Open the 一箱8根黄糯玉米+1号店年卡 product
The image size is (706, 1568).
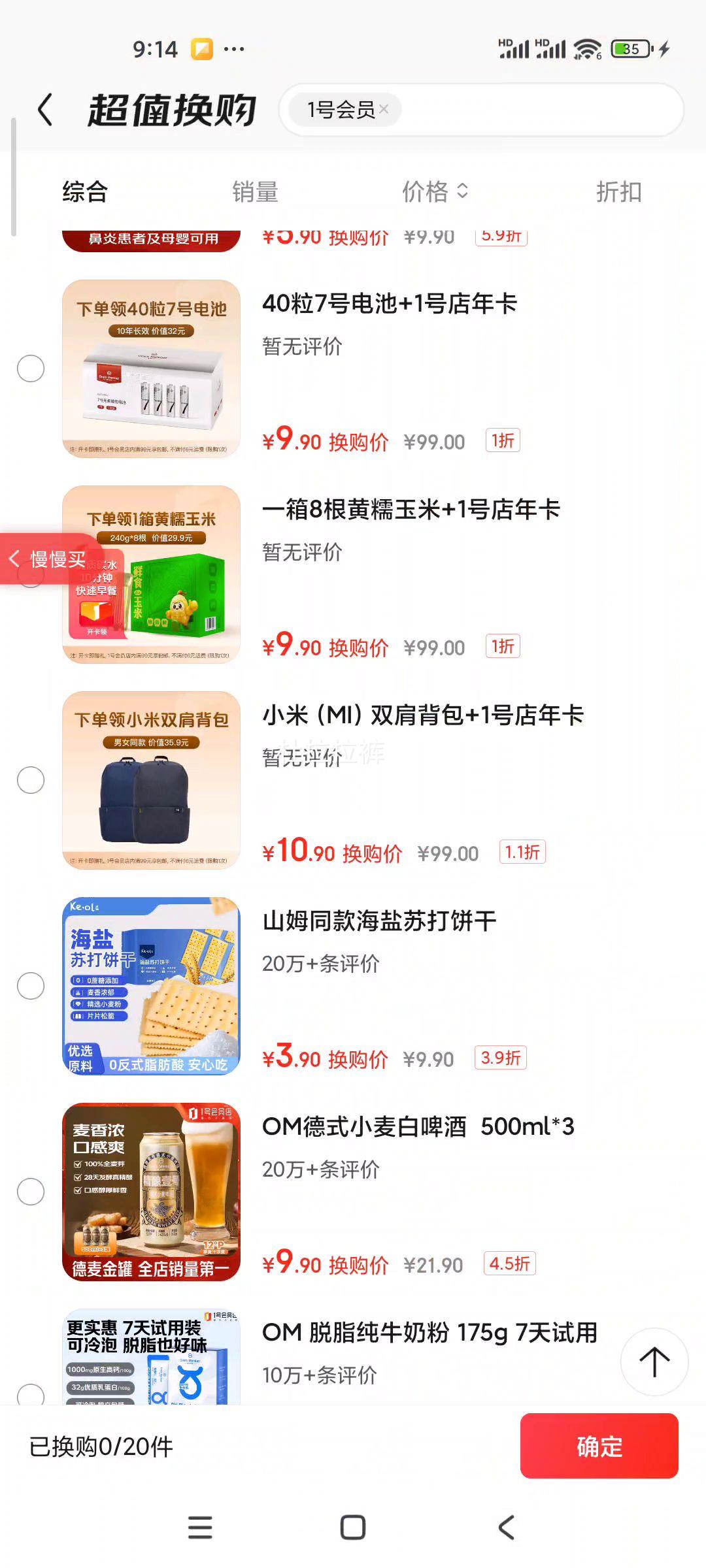click(411, 510)
